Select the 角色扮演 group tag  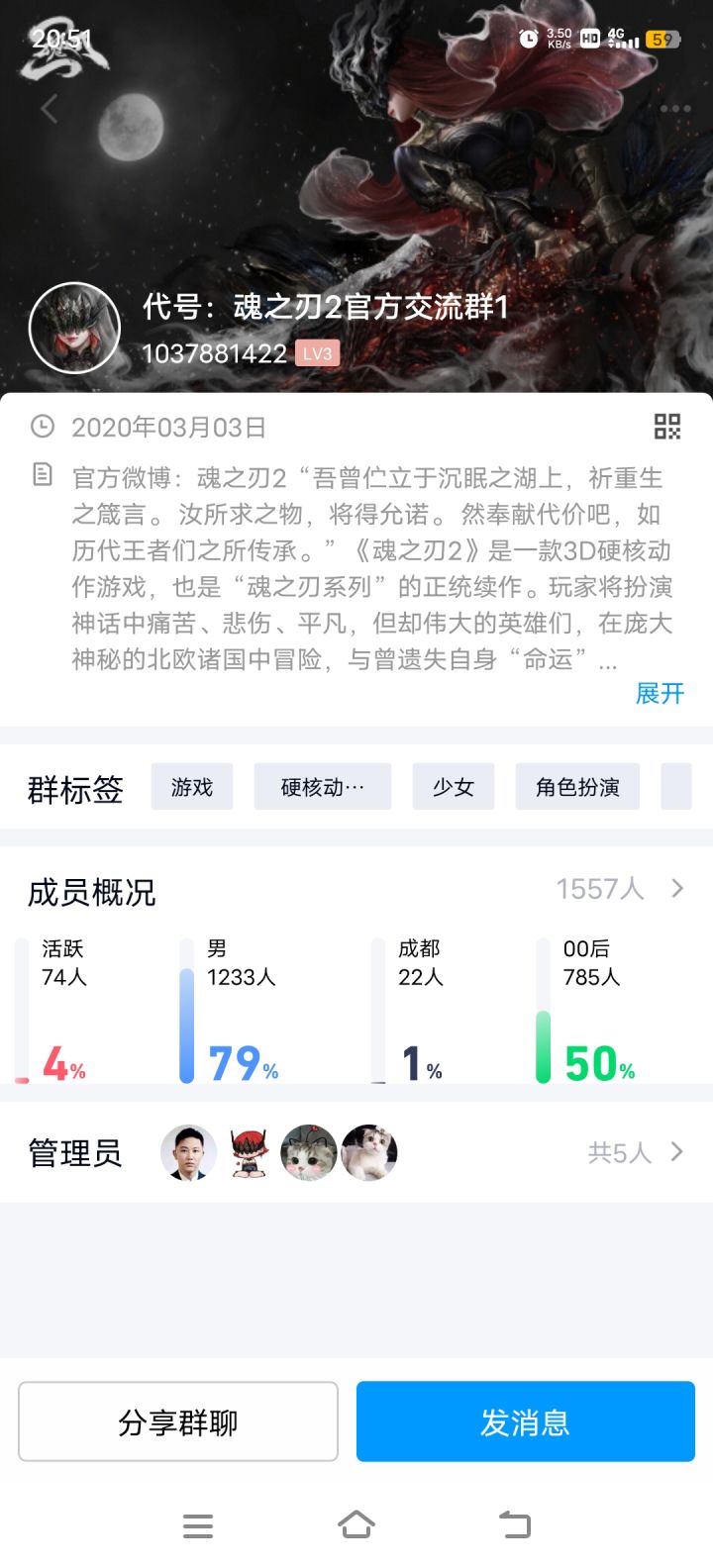click(x=577, y=787)
